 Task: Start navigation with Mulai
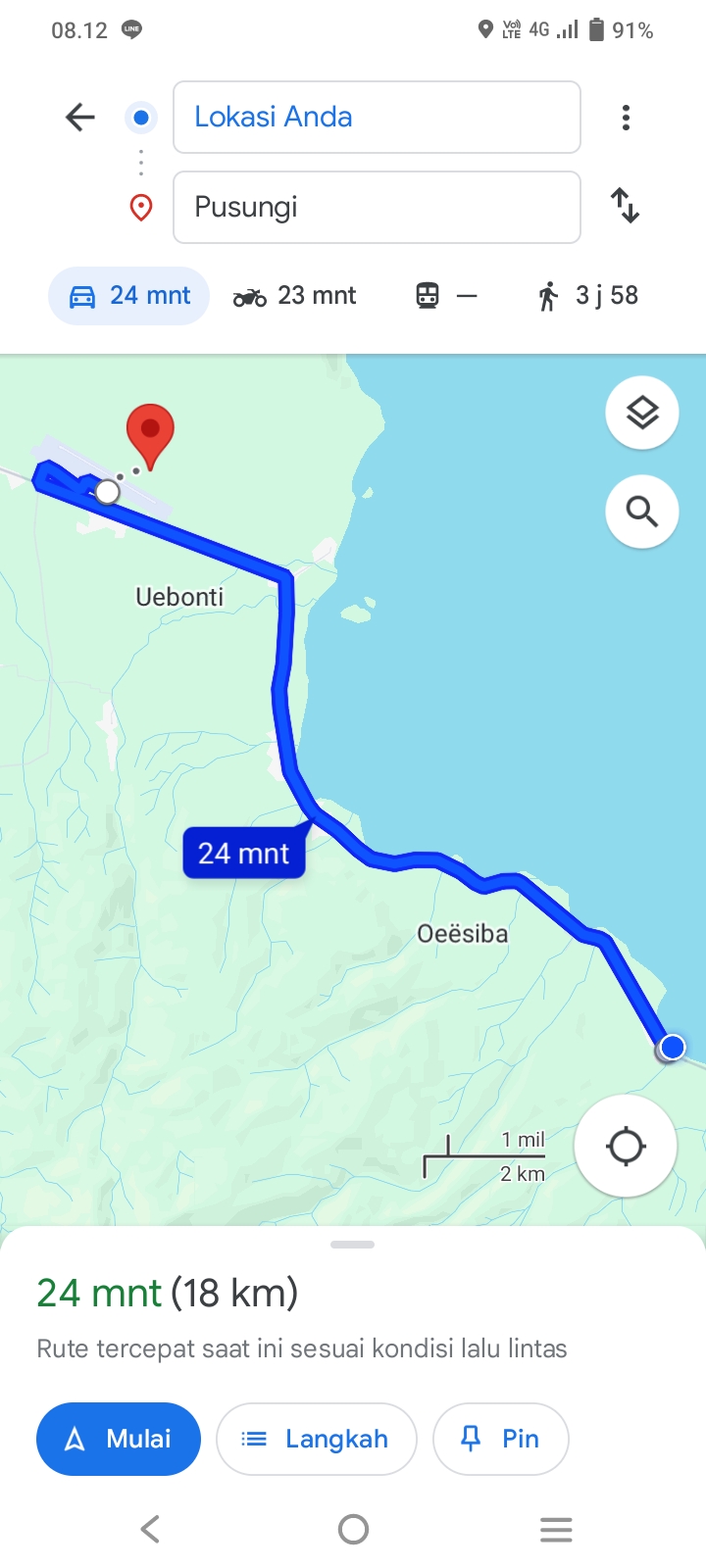click(x=119, y=1439)
